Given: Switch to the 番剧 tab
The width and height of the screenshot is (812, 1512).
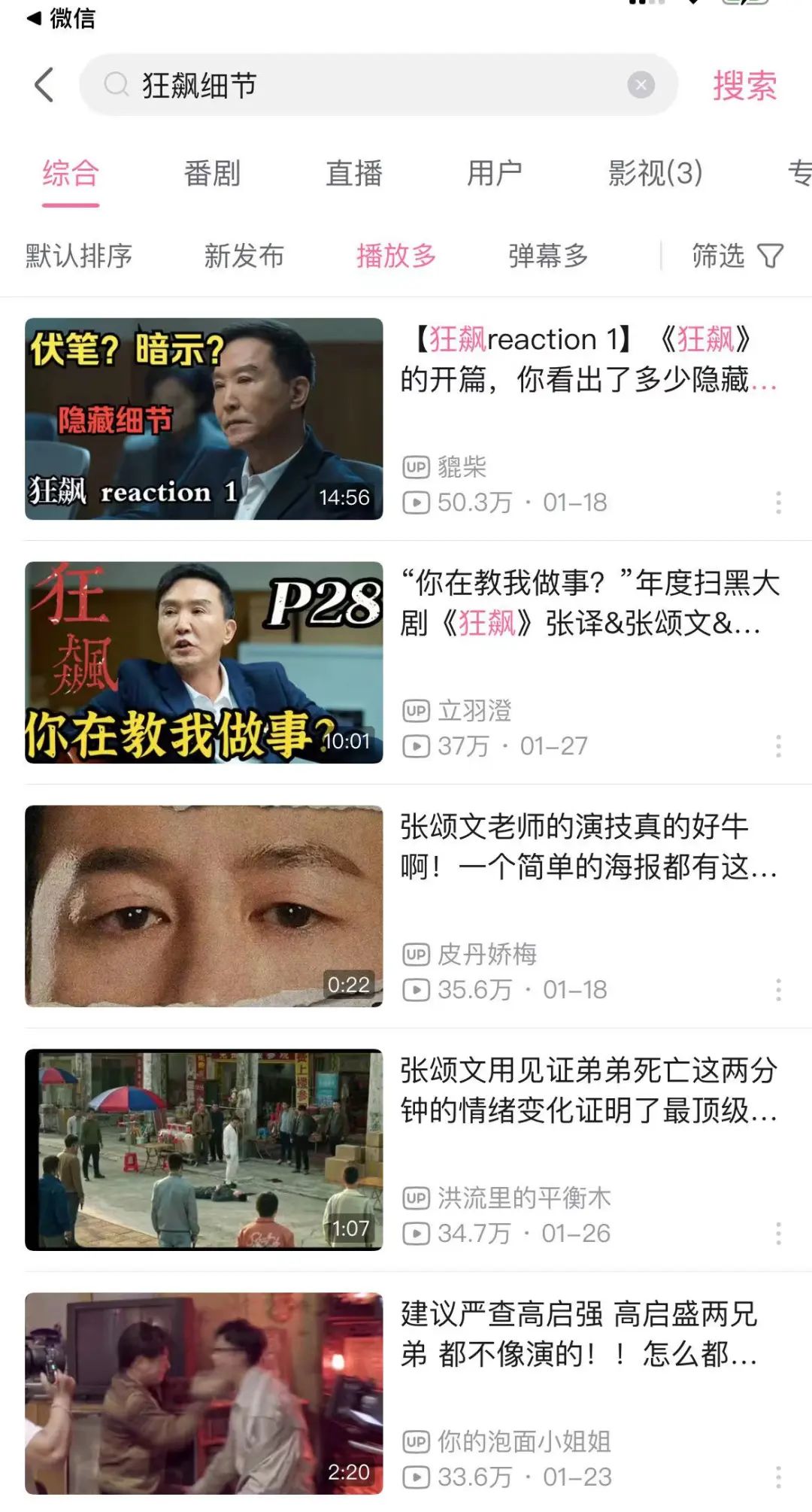Looking at the screenshot, I should (x=212, y=174).
